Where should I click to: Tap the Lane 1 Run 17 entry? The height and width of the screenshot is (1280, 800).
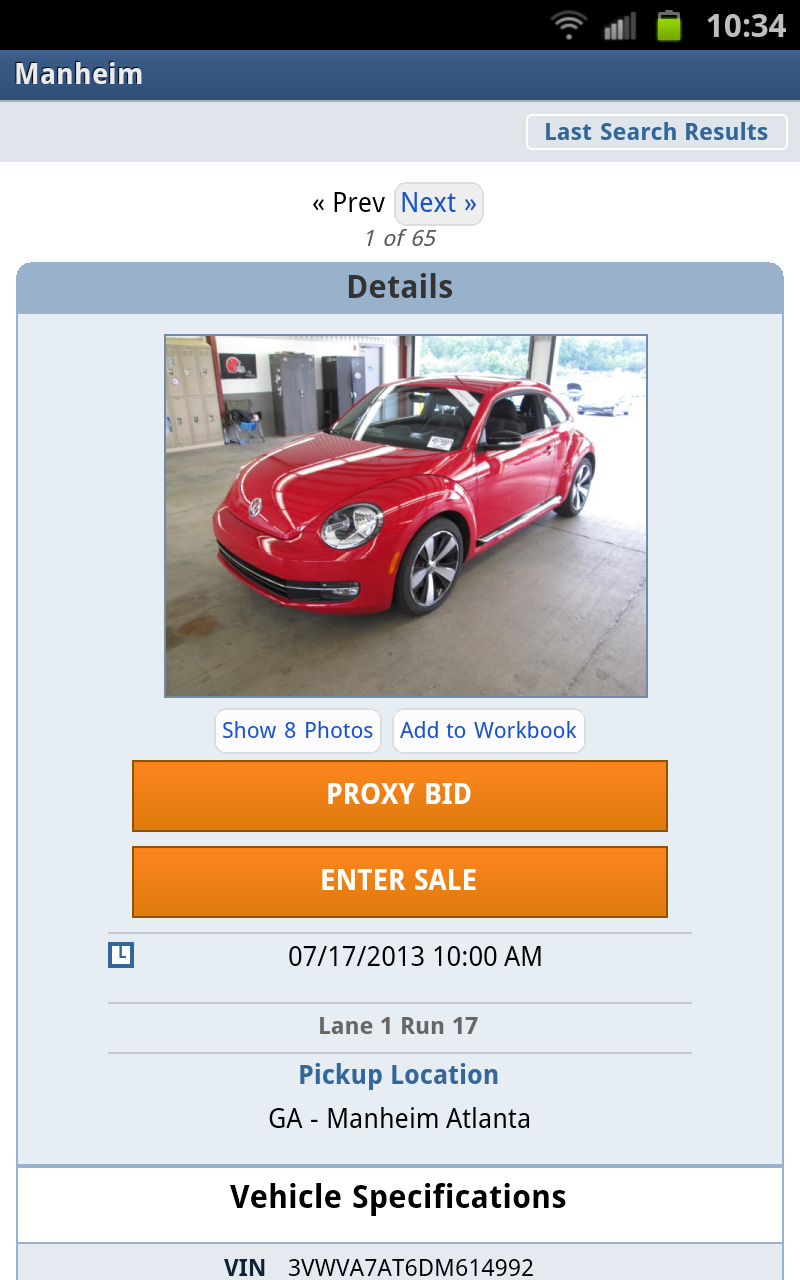tap(399, 1025)
